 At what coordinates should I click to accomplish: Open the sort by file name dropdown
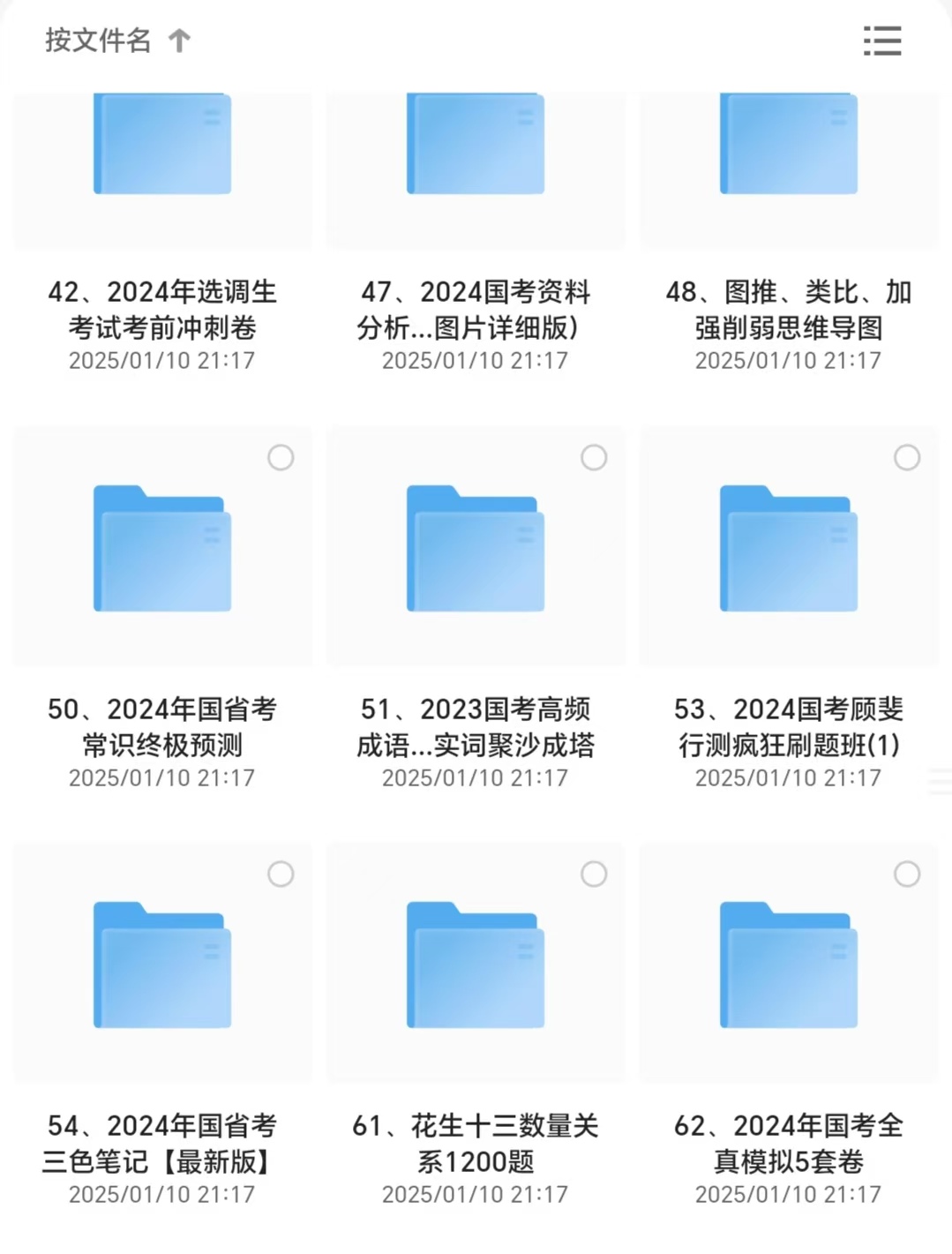coord(116,41)
